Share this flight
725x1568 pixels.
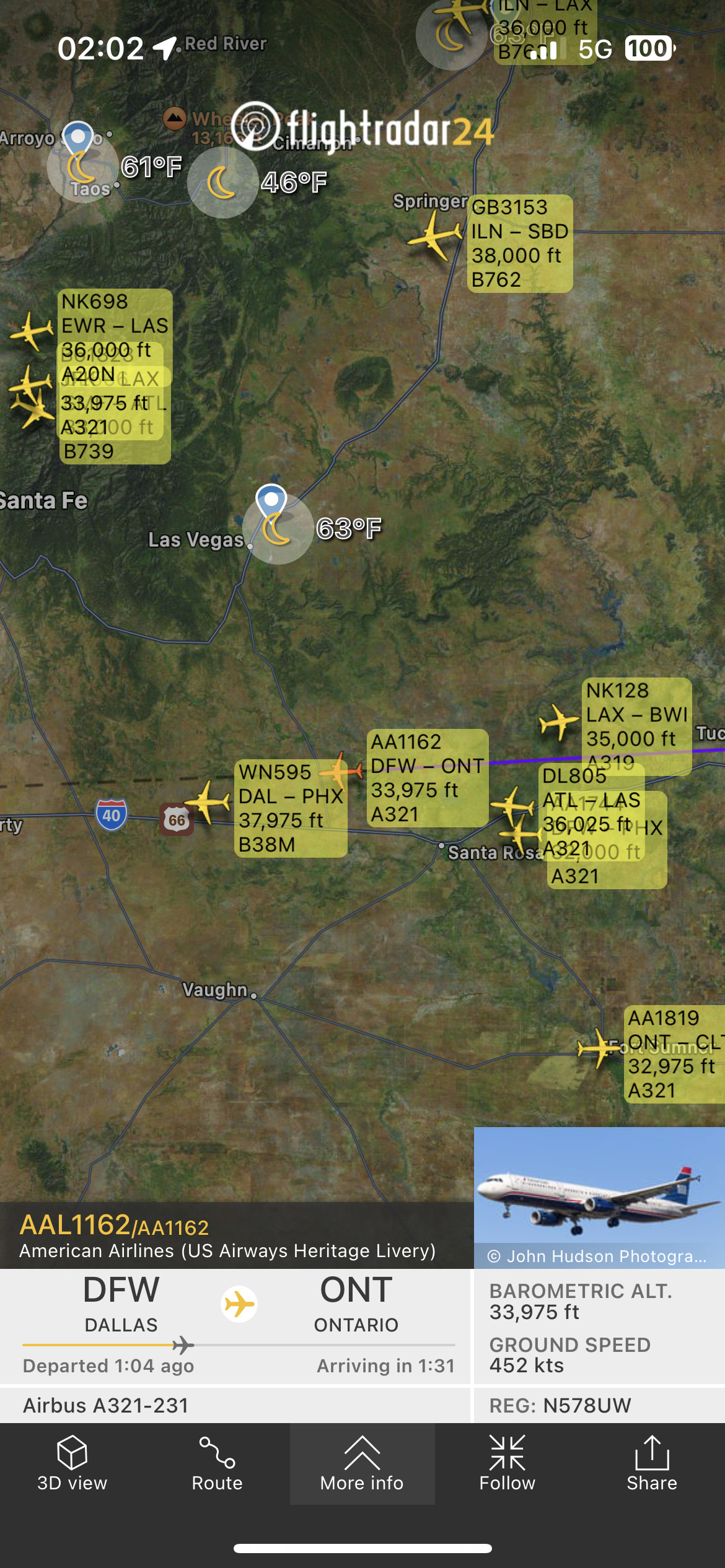click(652, 1464)
